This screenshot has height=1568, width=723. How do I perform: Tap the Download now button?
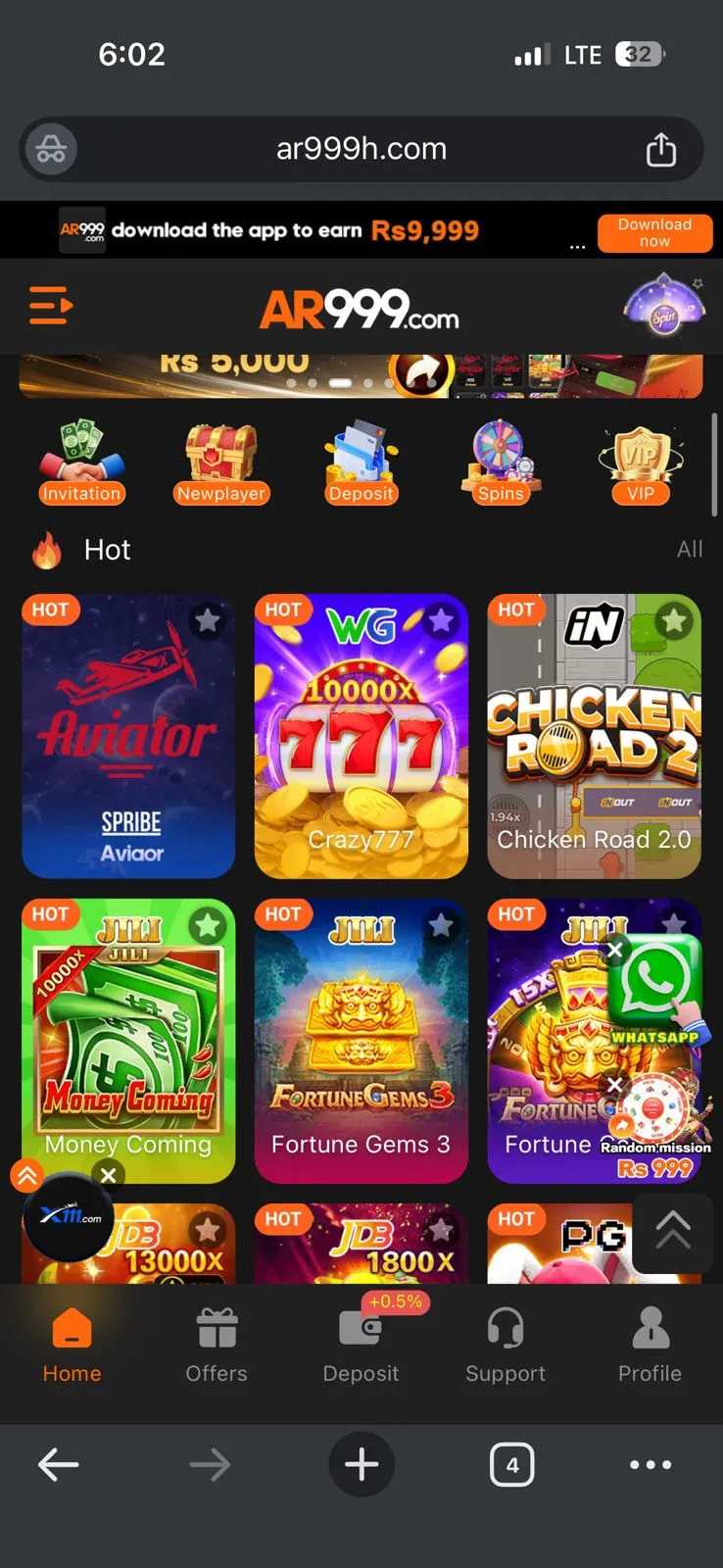click(654, 233)
